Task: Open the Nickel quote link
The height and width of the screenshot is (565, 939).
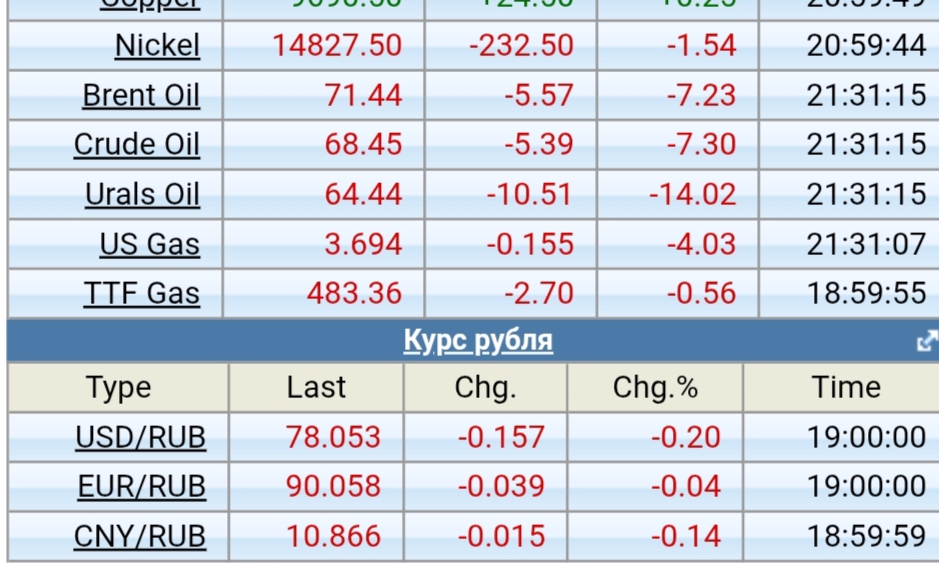Action: pyautogui.click(x=157, y=46)
